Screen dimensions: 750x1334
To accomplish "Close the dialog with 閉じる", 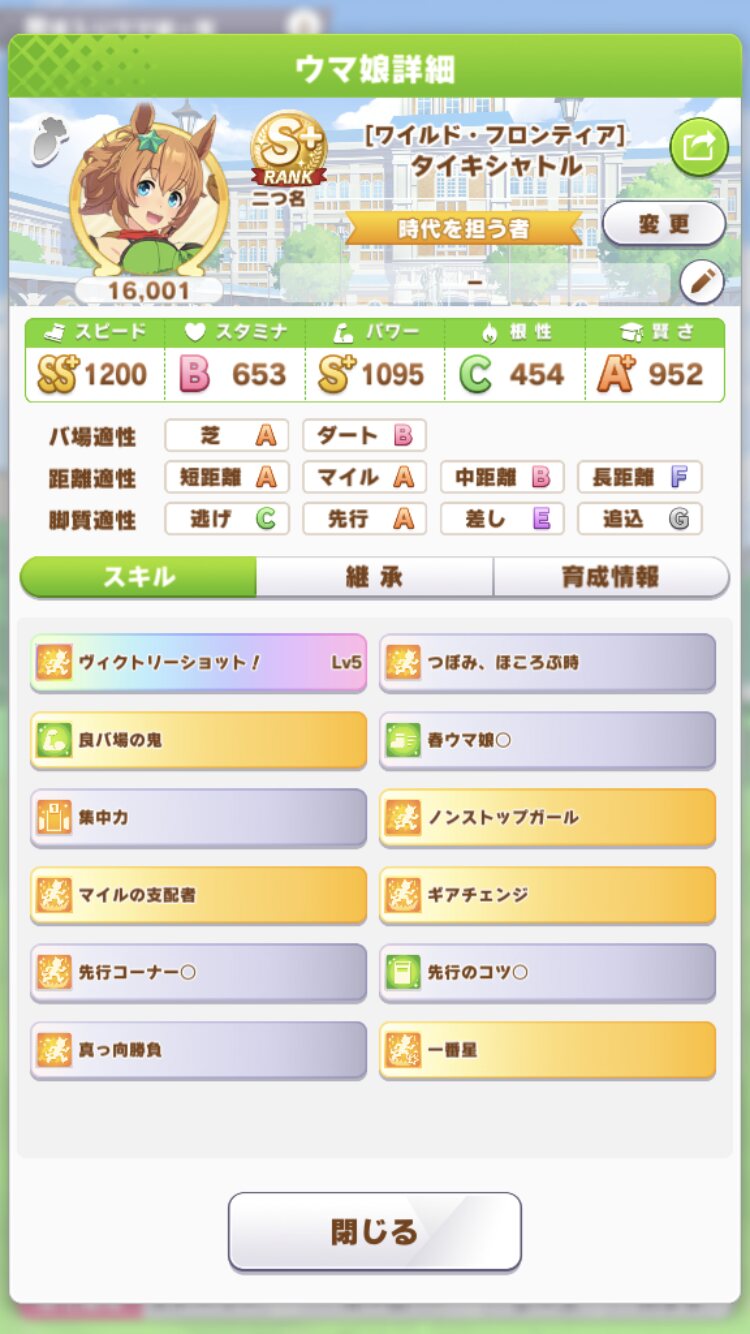I will pyautogui.click(x=374, y=1231).
